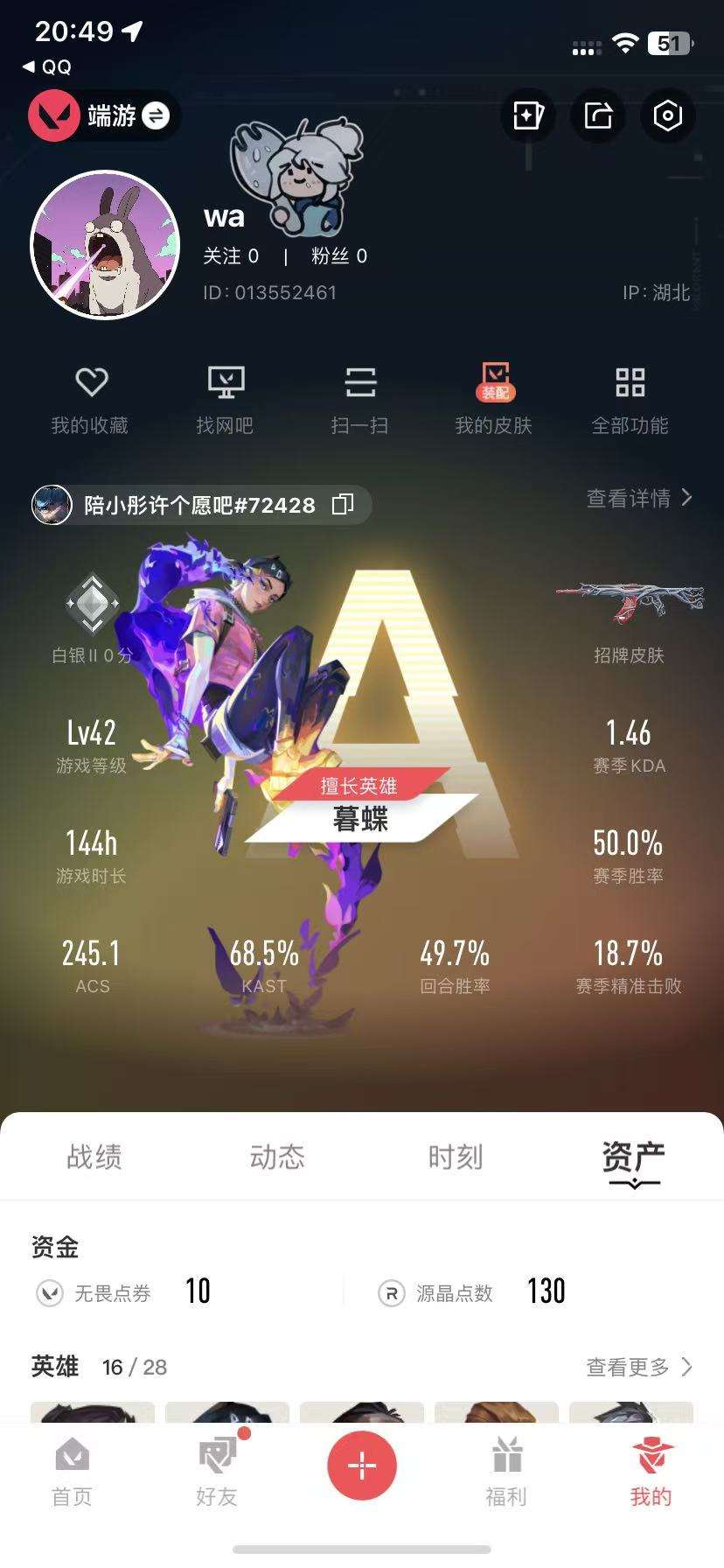
Task: Open the settings hexagon icon
Action: coord(667,115)
